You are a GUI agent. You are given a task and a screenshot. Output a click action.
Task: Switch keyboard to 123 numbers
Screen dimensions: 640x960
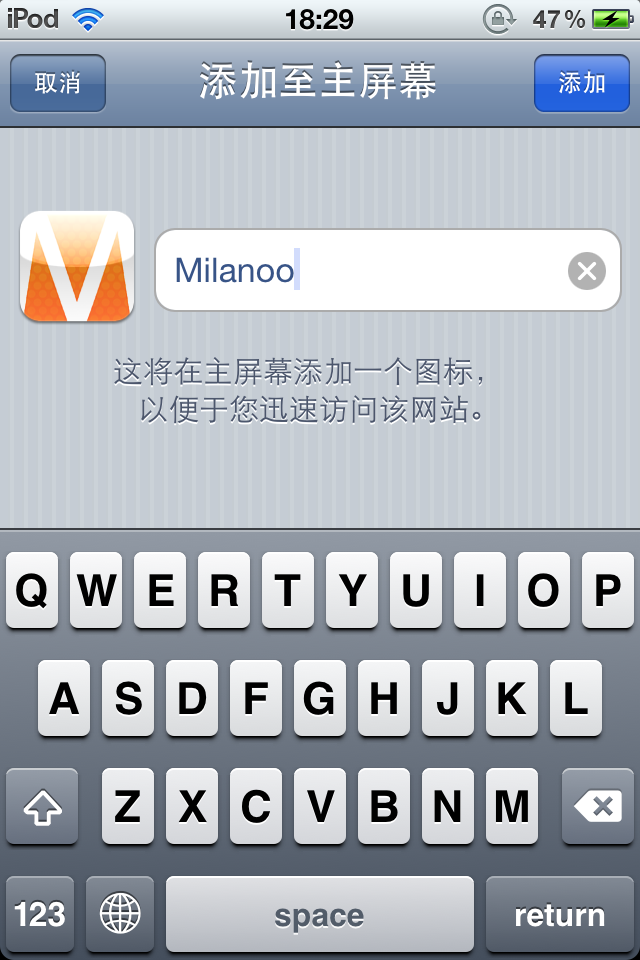coord(41,914)
